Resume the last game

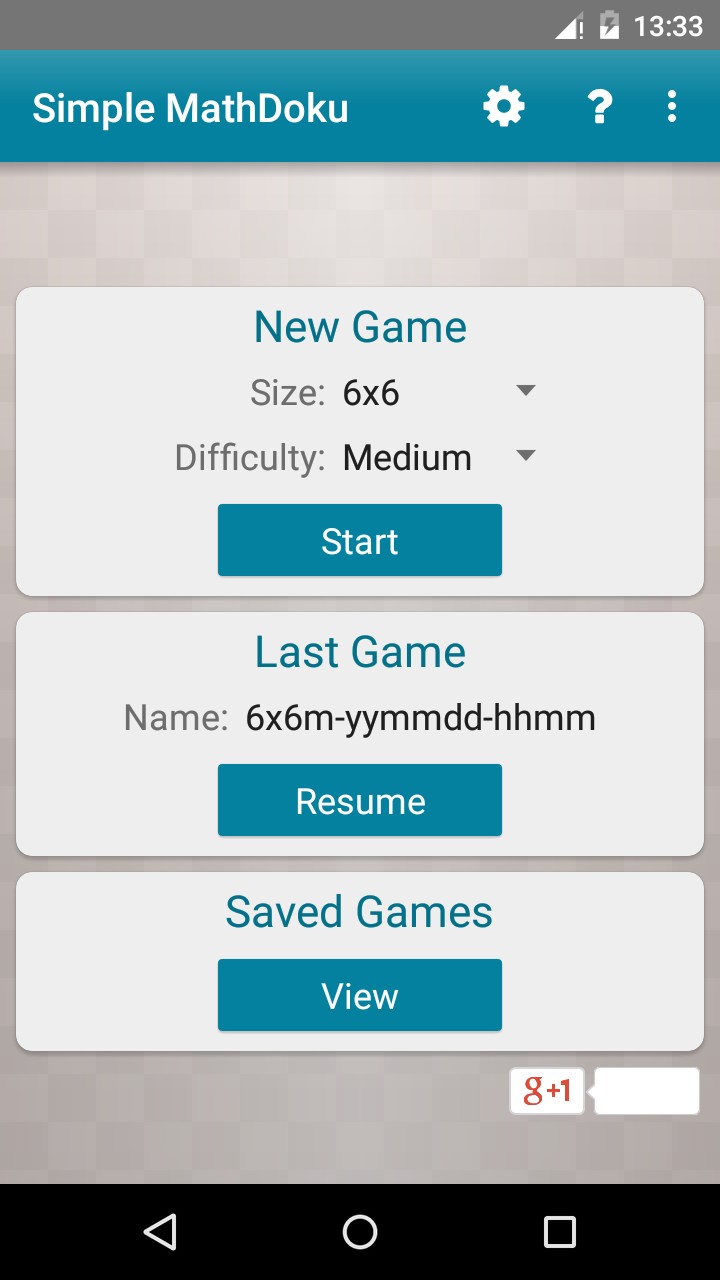coord(360,800)
